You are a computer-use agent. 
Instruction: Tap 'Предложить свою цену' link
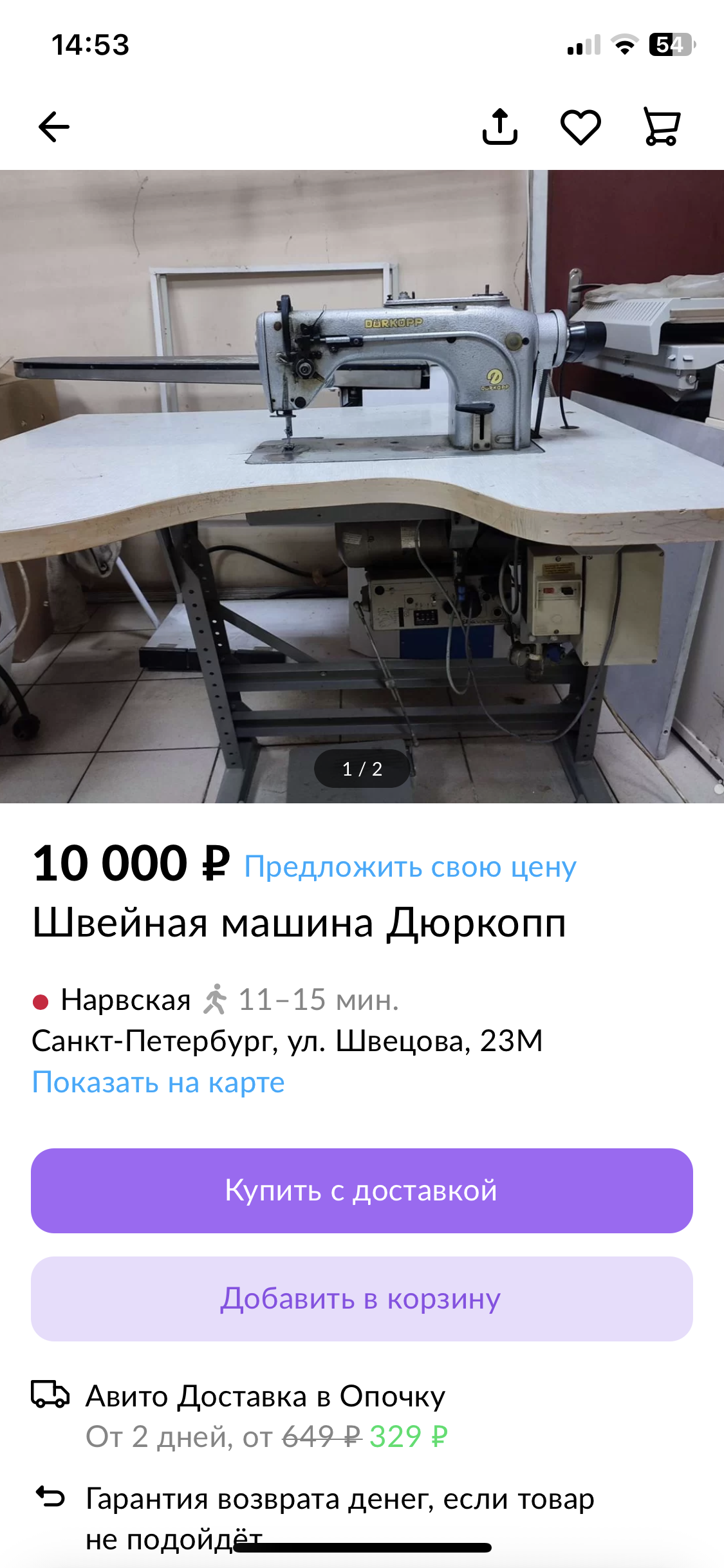[410, 866]
